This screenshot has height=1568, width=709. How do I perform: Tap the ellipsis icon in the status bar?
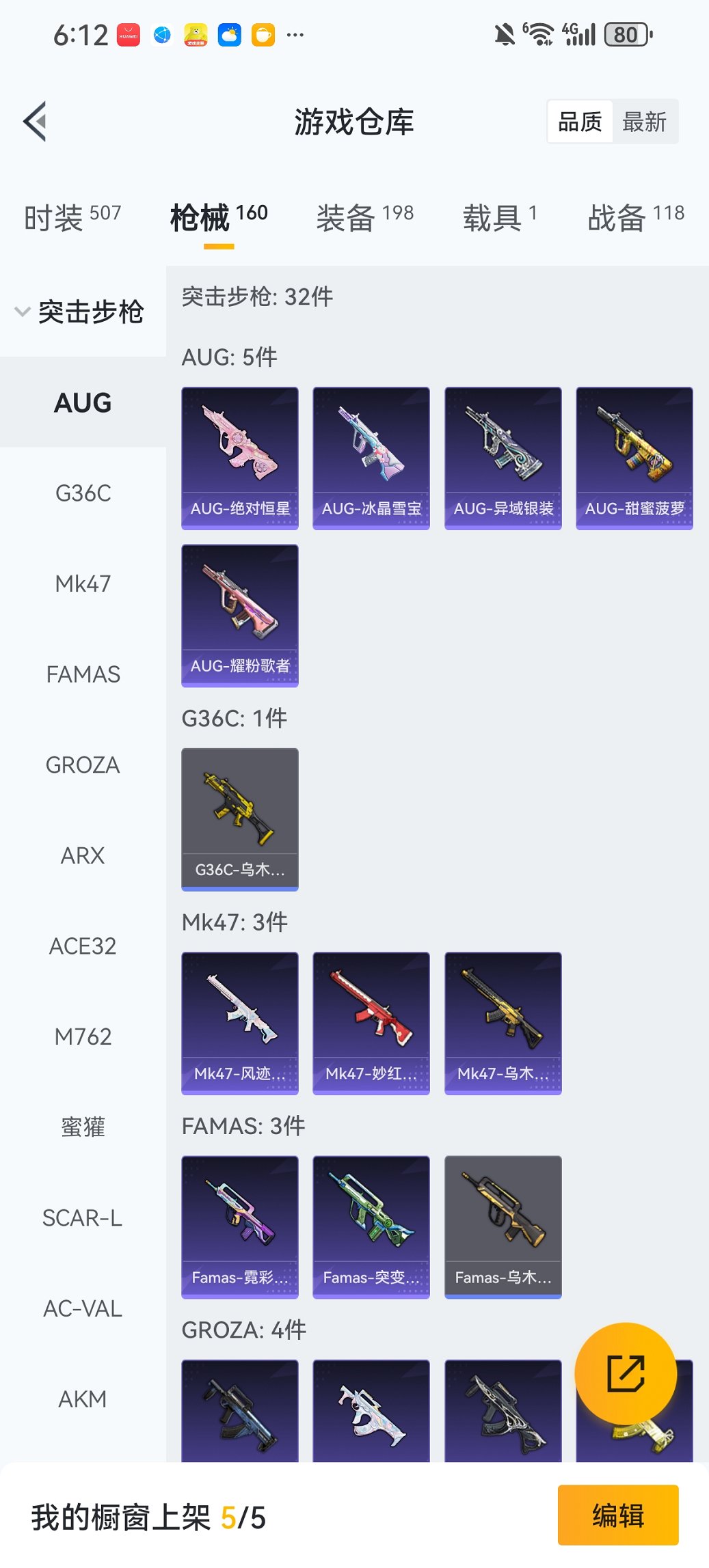(x=295, y=34)
